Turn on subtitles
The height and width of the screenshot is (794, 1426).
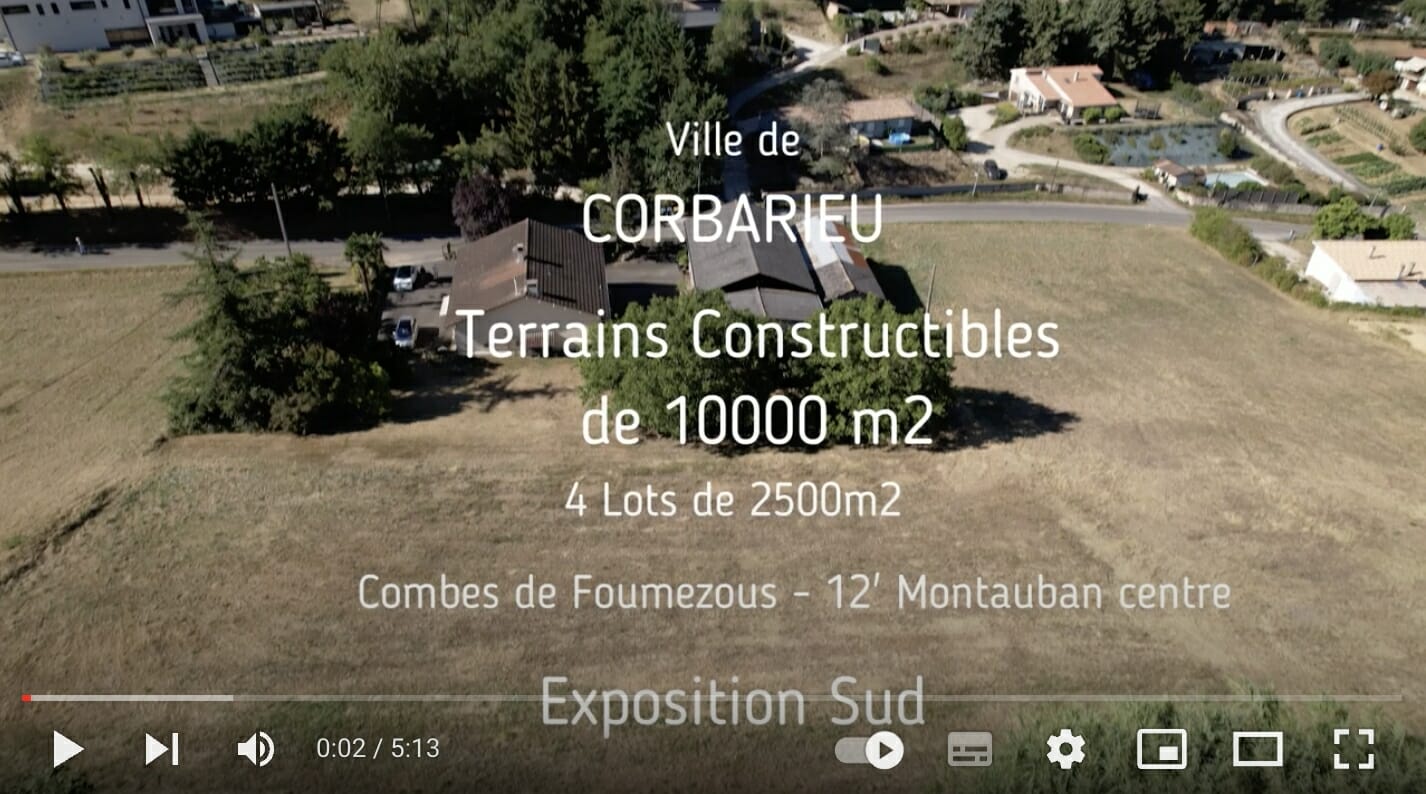(969, 749)
